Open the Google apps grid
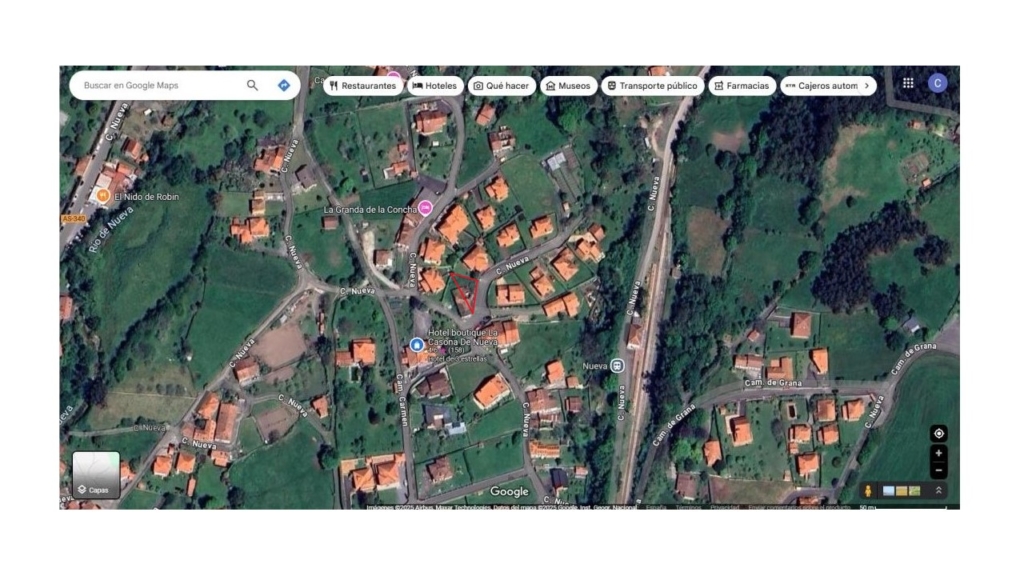This screenshot has height=576, width=1024. coord(908,84)
